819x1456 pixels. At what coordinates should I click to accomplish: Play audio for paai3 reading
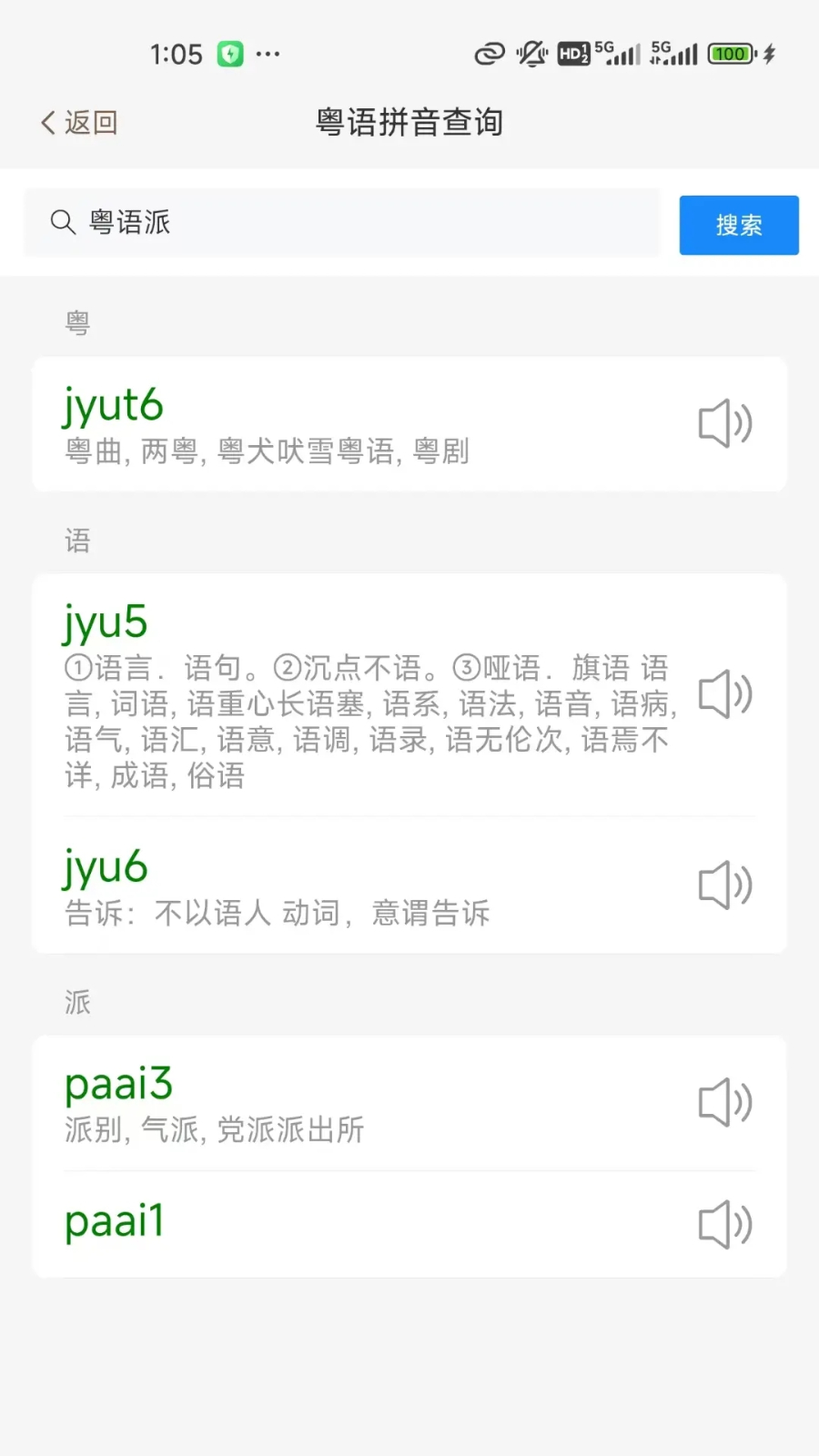(x=723, y=1102)
